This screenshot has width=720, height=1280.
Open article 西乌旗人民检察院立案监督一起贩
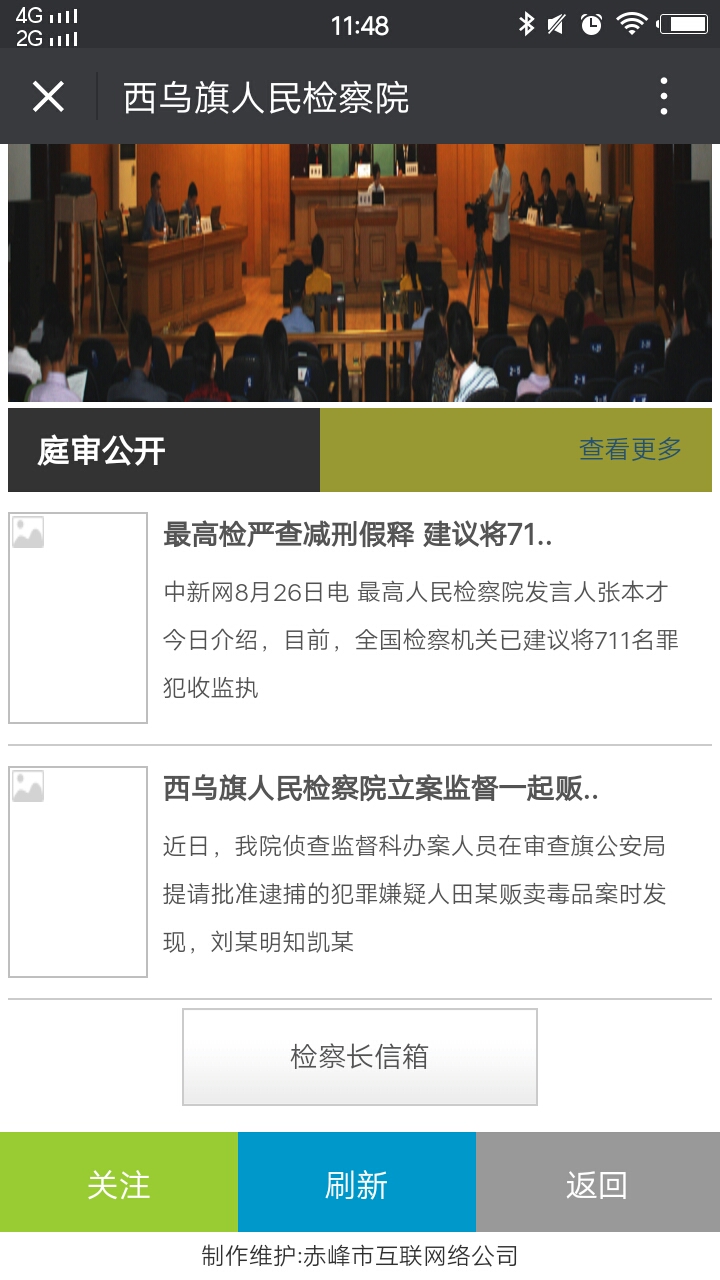click(380, 789)
